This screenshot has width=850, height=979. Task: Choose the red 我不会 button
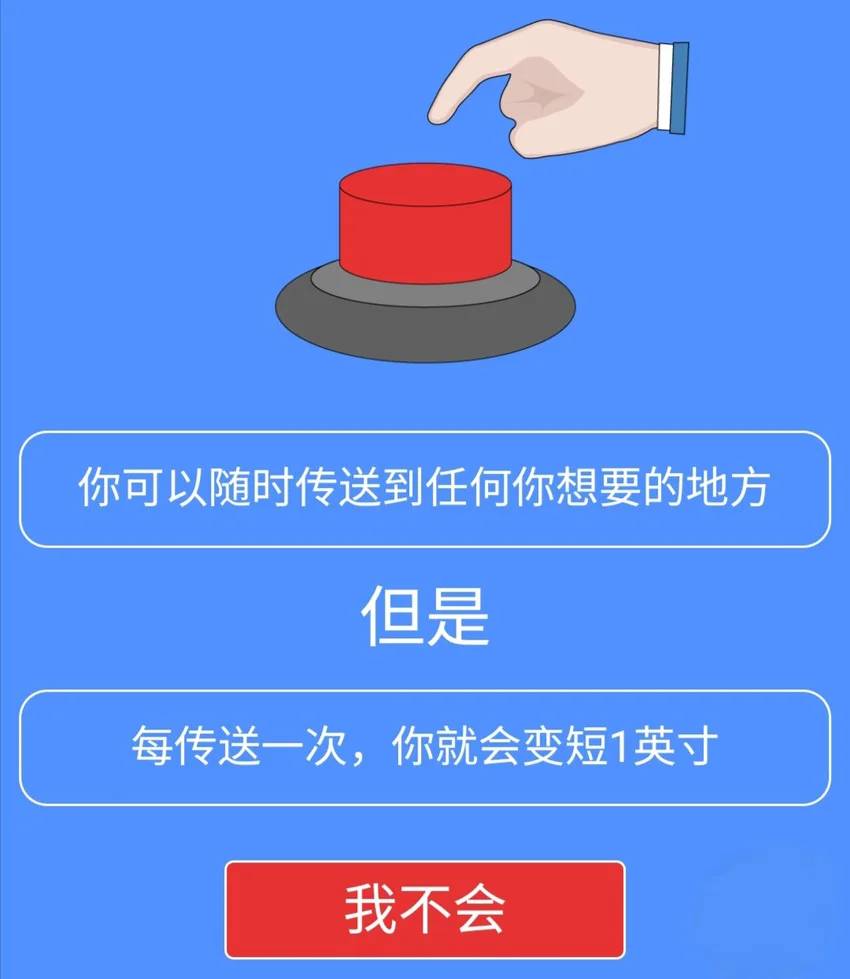(x=424, y=909)
